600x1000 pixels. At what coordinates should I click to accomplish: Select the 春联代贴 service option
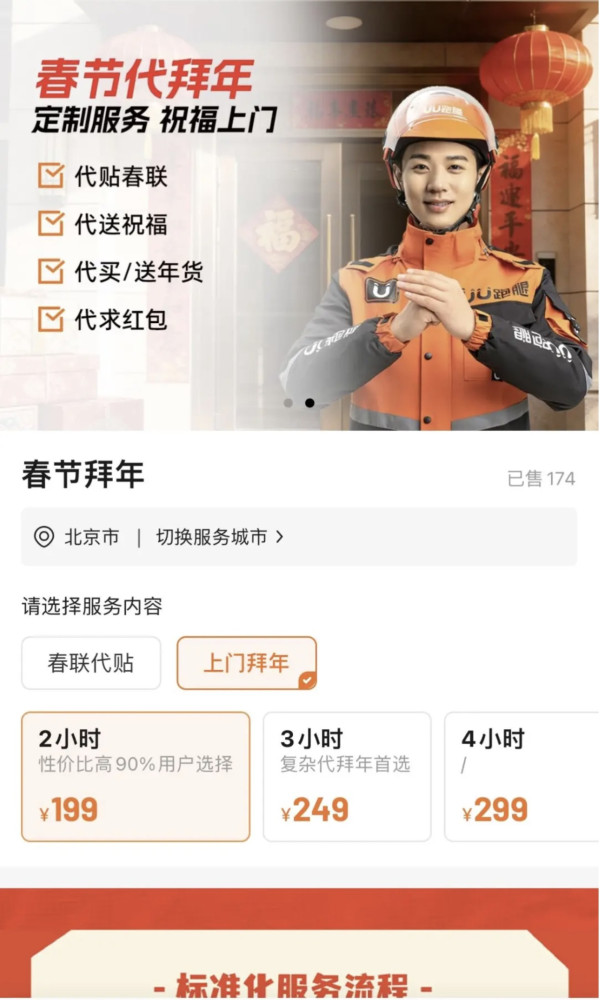tap(91, 663)
